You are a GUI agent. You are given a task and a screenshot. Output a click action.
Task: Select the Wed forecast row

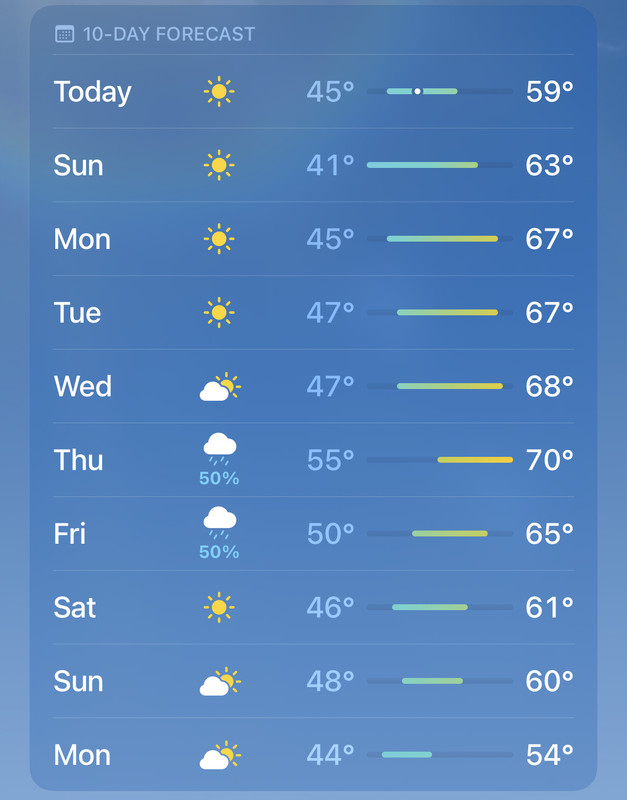(313, 386)
